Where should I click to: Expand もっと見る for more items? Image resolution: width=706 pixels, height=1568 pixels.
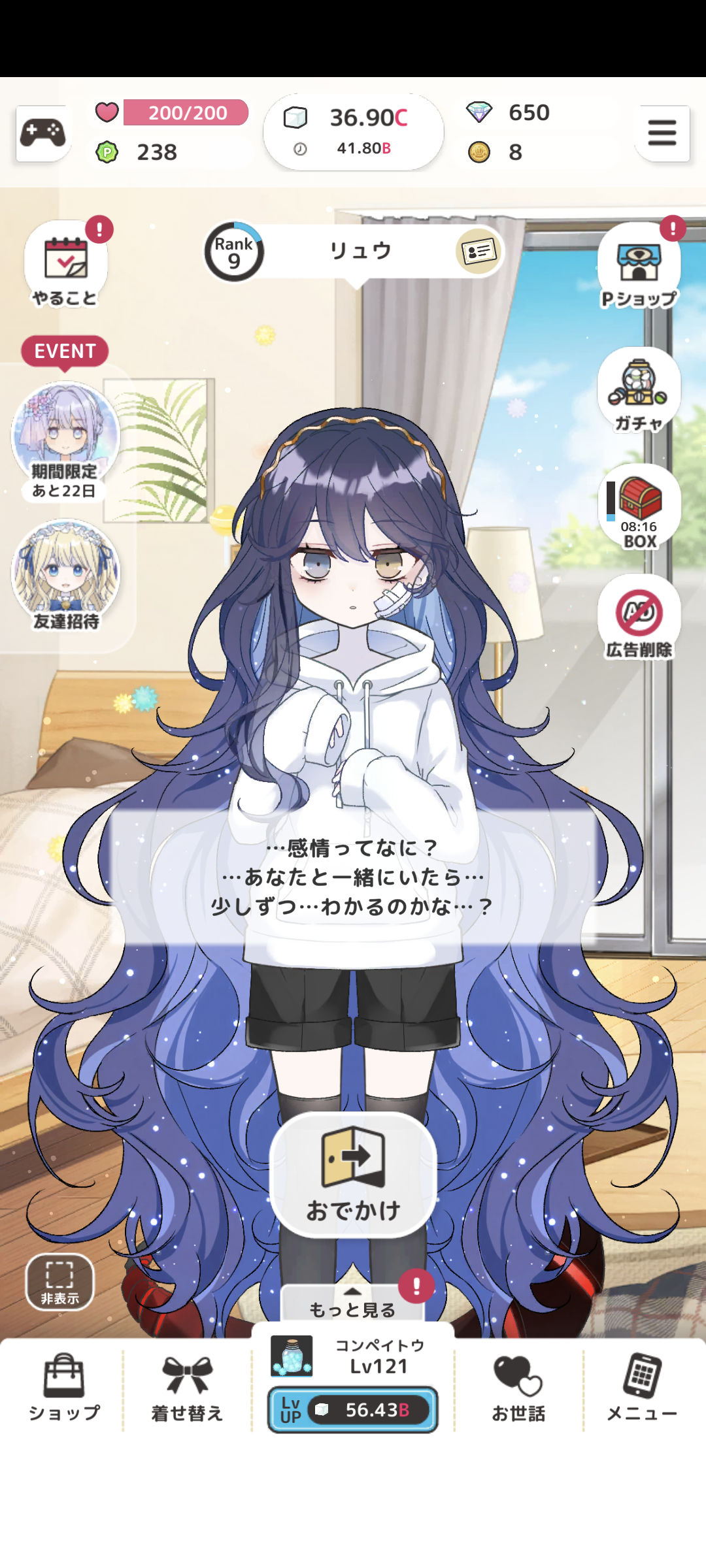[353, 1303]
